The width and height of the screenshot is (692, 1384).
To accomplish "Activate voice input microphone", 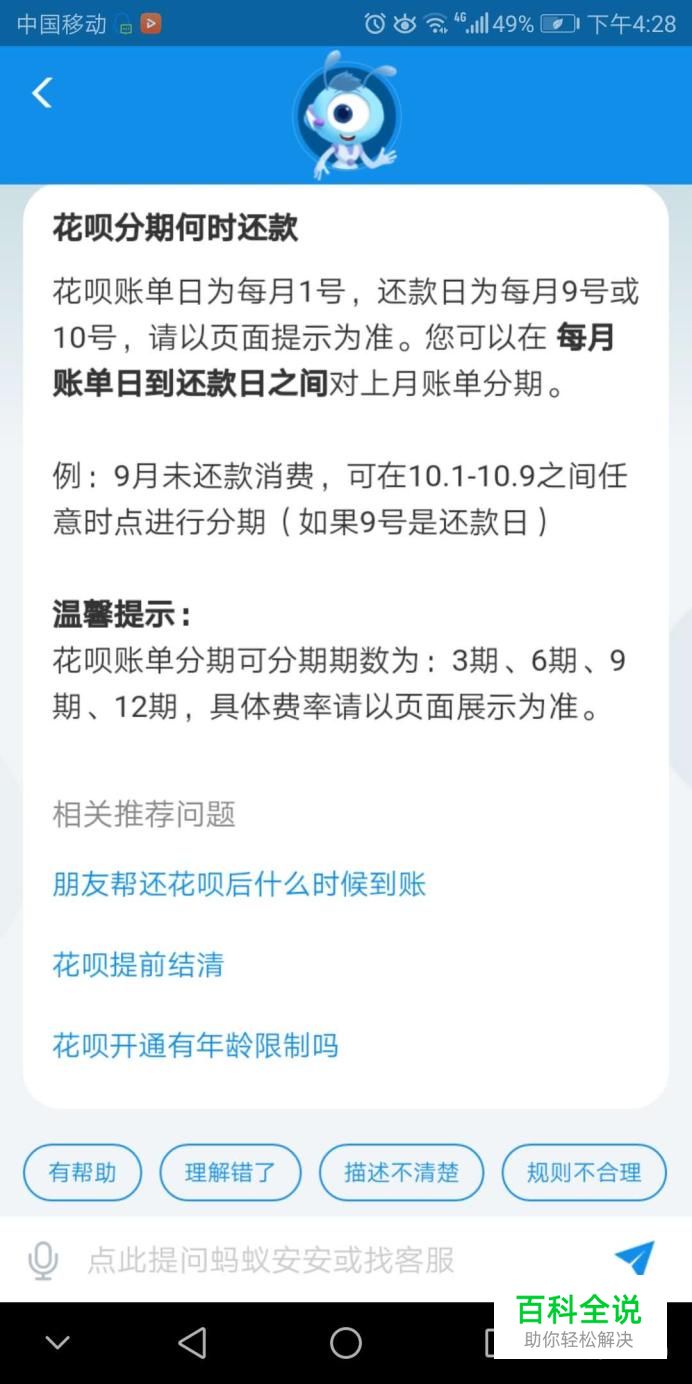I will (x=43, y=1260).
